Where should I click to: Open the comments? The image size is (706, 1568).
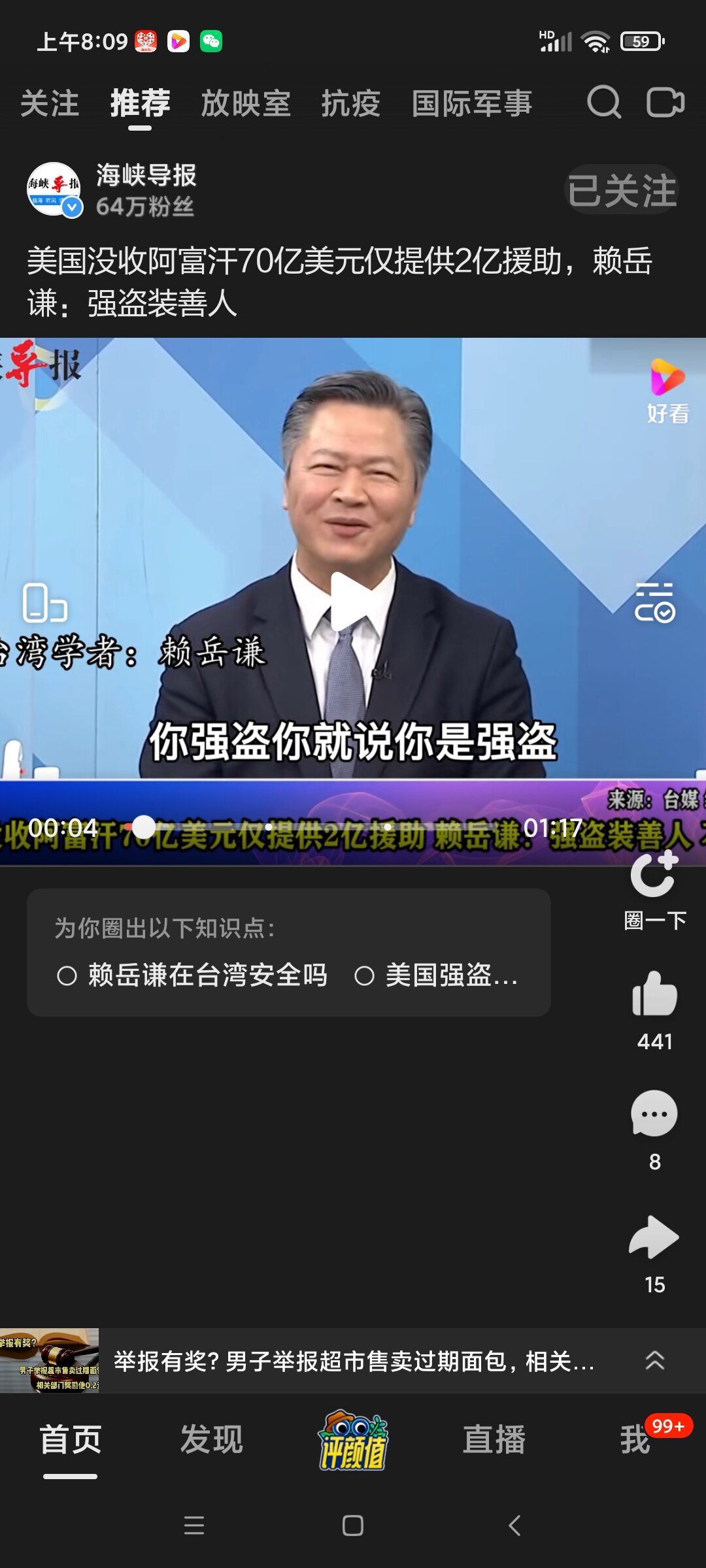(654, 1115)
